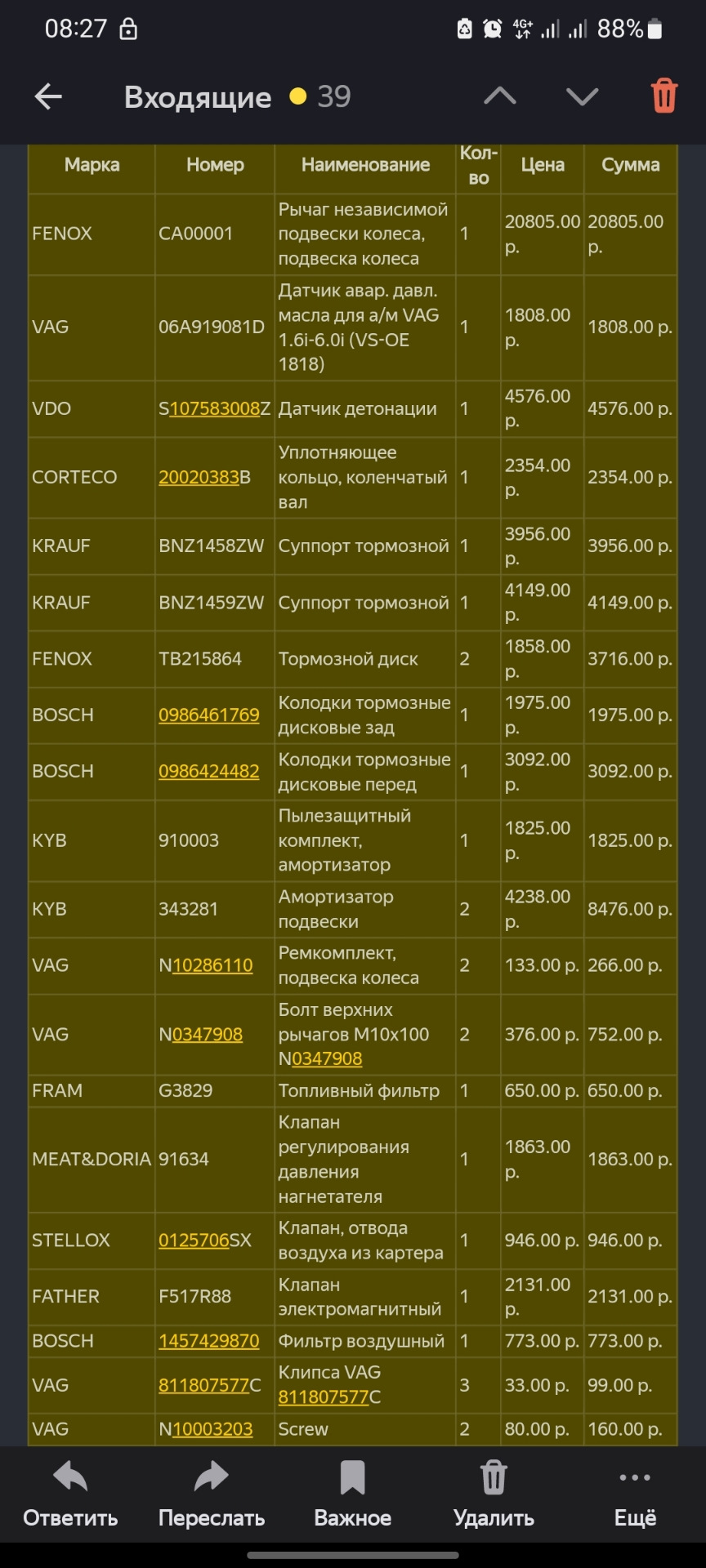This screenshot has width=706, height=1568.
Task: Open the linked number 0125706
Action: [194, 1240]
